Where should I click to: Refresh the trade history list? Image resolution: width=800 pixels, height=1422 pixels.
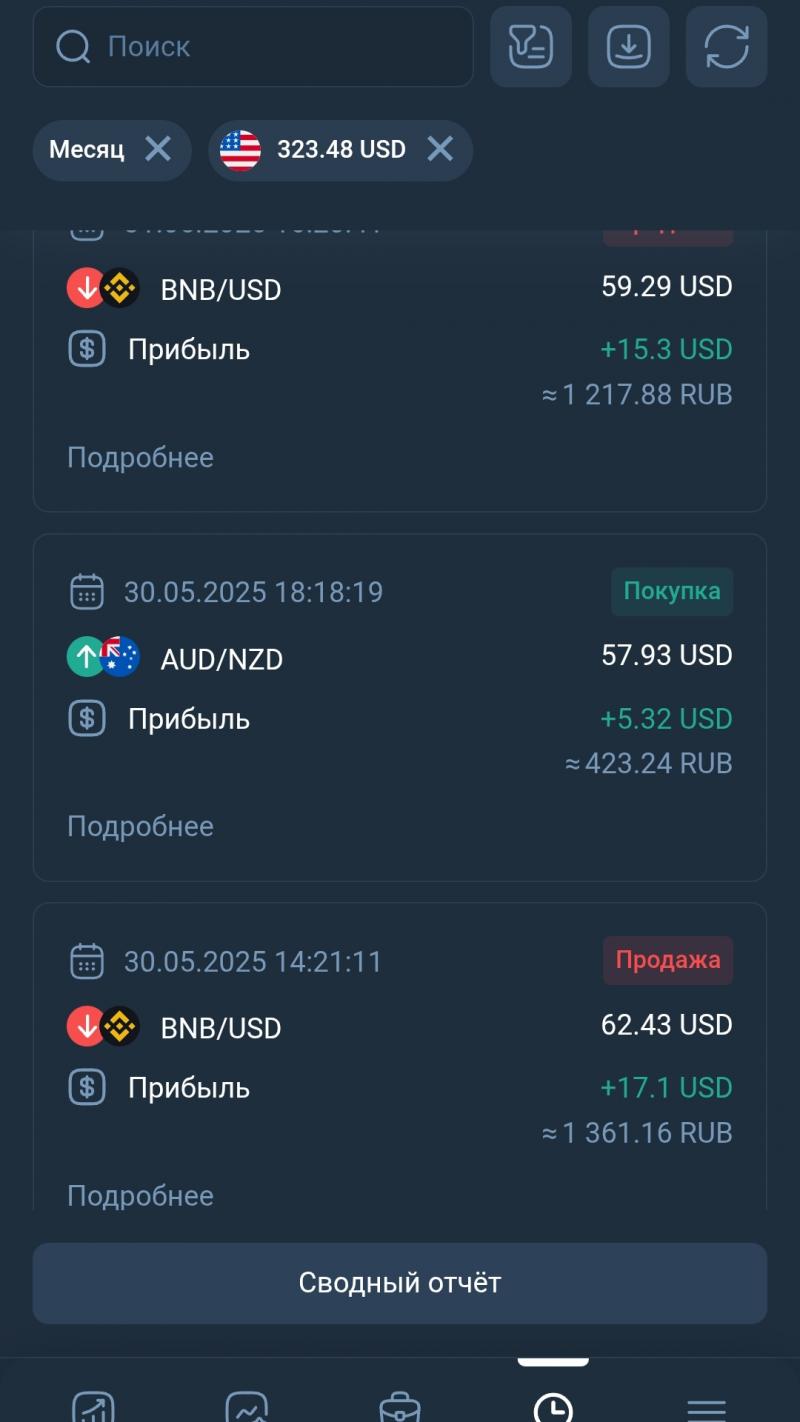click(x=726, y=47)
